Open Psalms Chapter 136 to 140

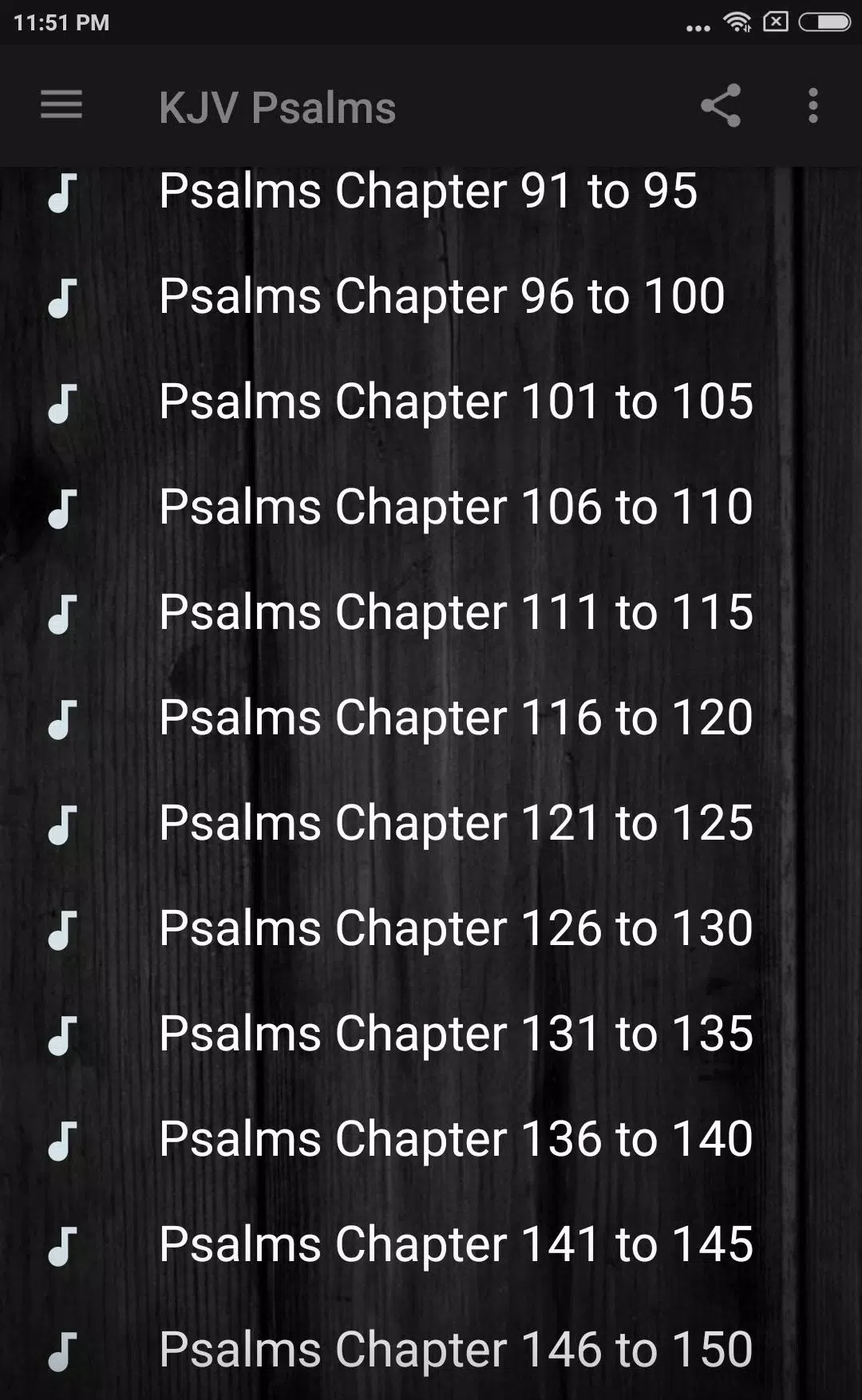tap(455, 1139)
